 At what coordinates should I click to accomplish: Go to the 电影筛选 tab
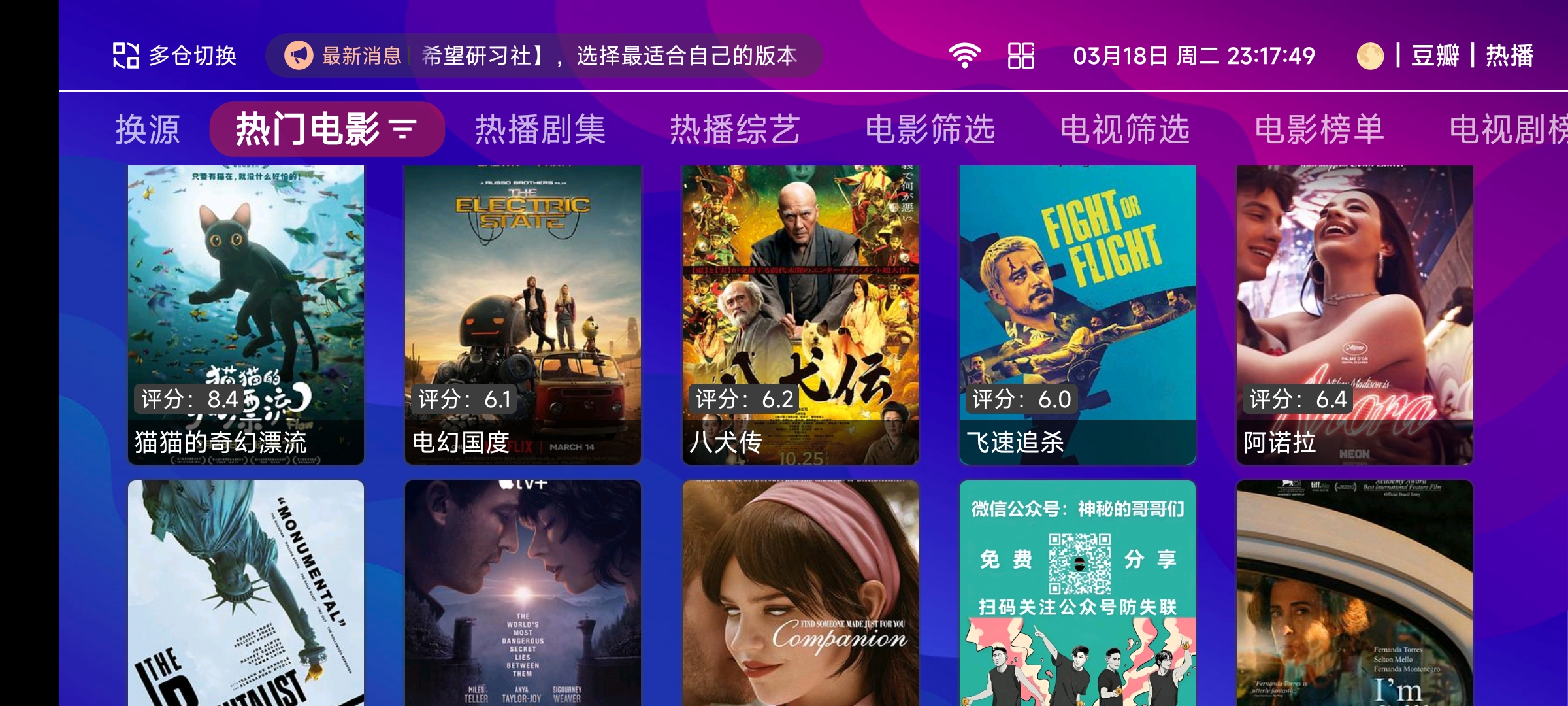pyautogui.click(x=930, y=129)
